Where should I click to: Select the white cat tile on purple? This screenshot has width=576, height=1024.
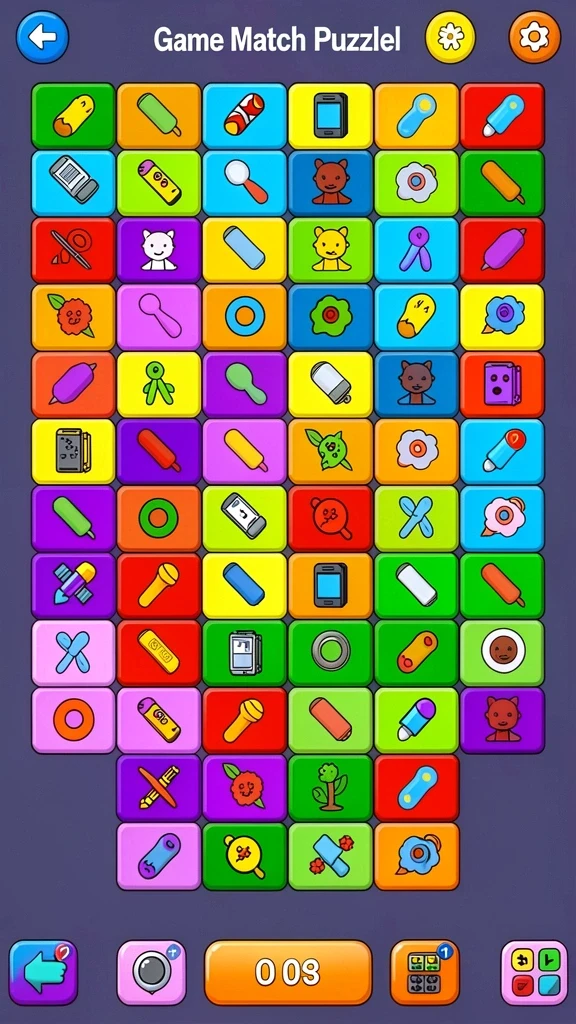pyautogui.click(x=159, y=250)
